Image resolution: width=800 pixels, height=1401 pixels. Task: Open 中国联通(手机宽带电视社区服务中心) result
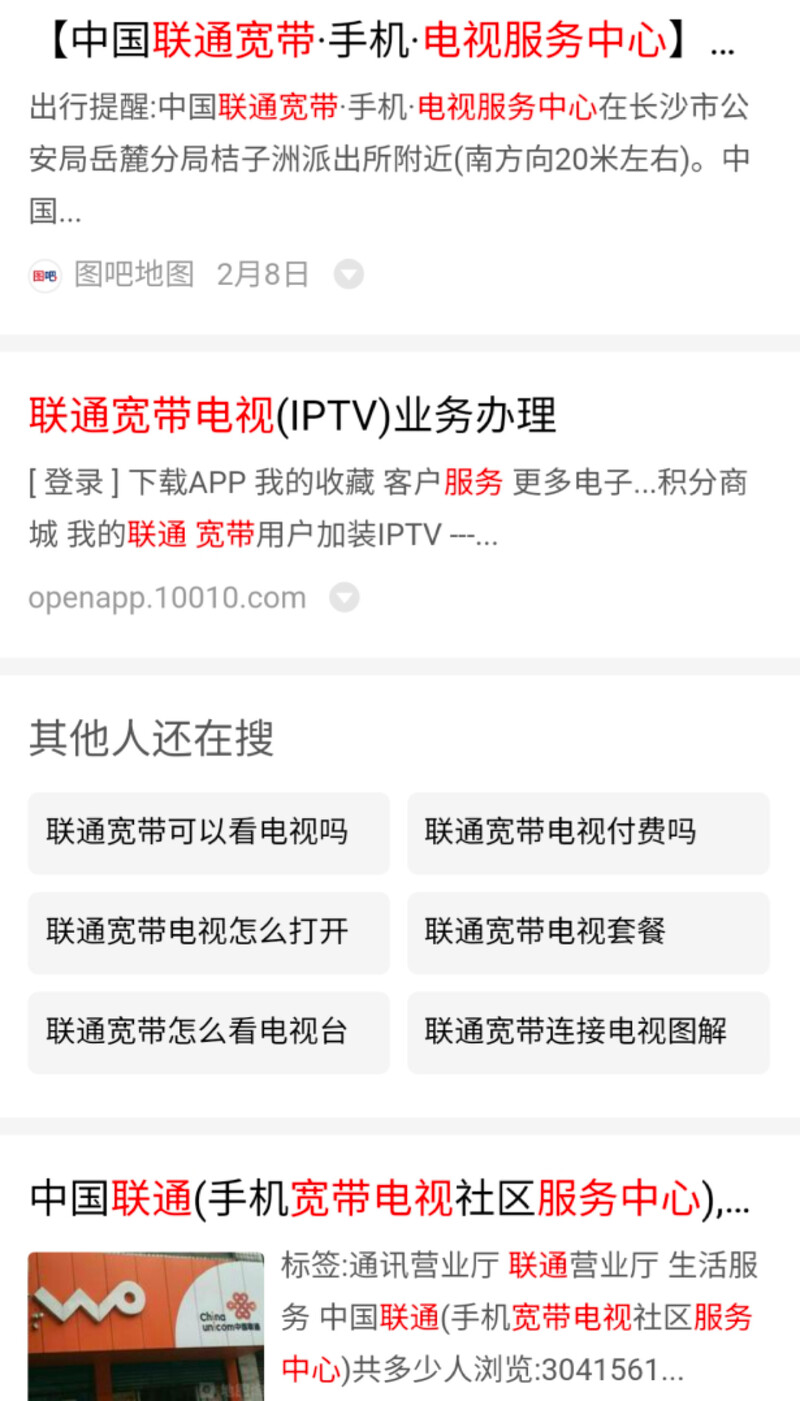390,1198
